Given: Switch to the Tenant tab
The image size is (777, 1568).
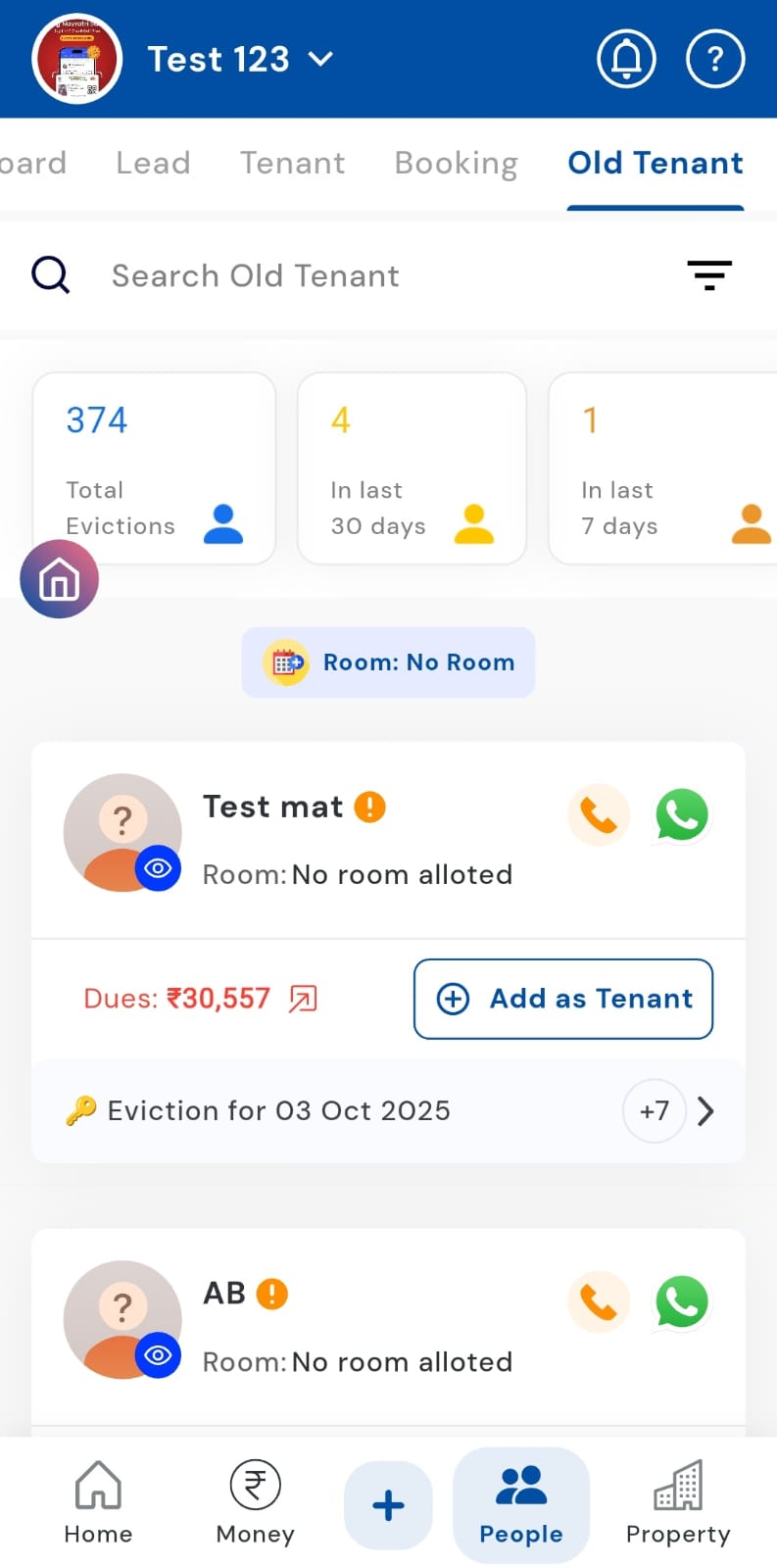Looking at the screenshot, I should (x=292, y=163).
